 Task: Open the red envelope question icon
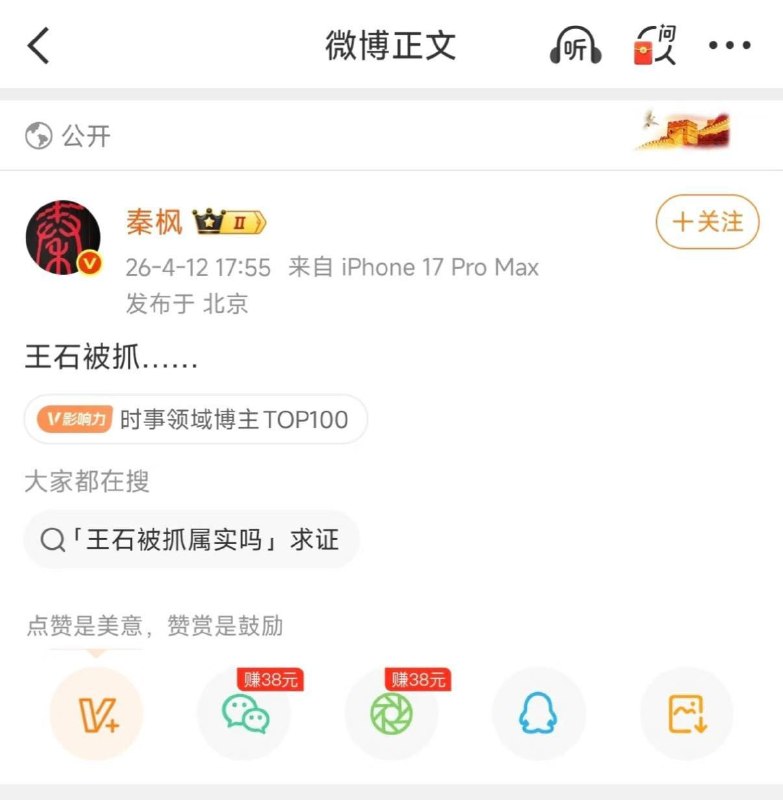click(655, 45)
